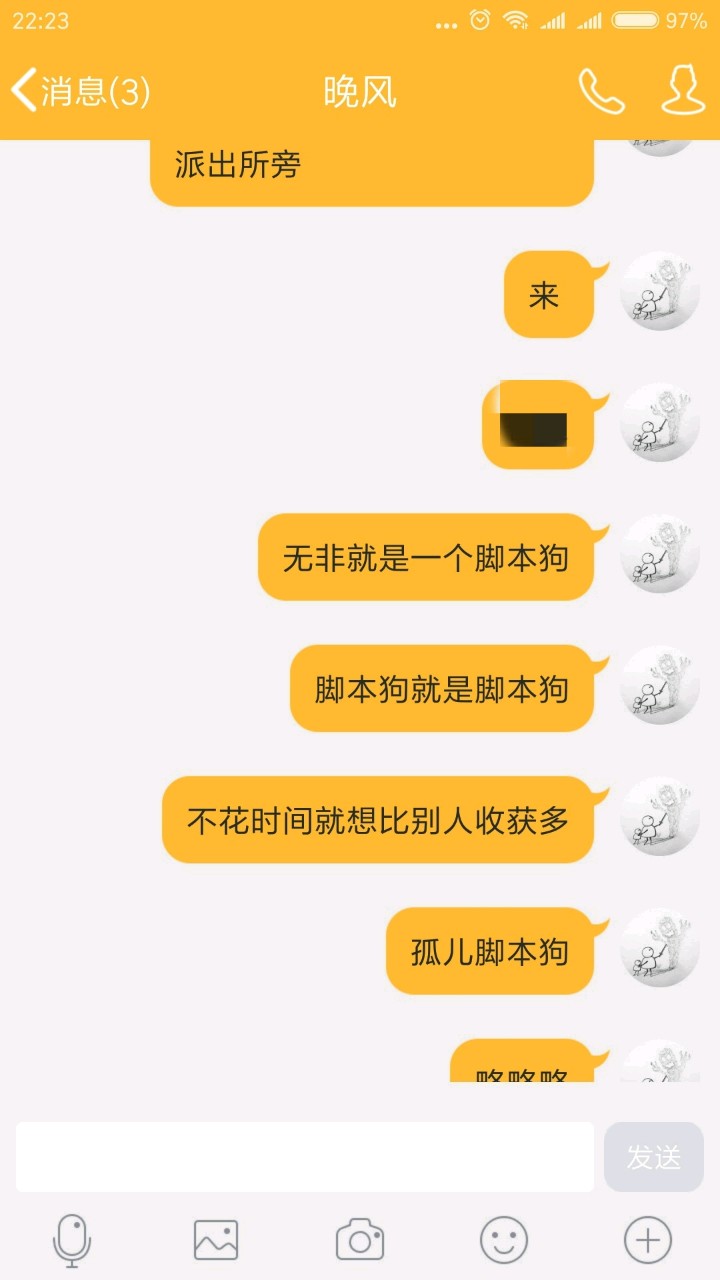Expand more options with the plus icon

point(648,1241)
